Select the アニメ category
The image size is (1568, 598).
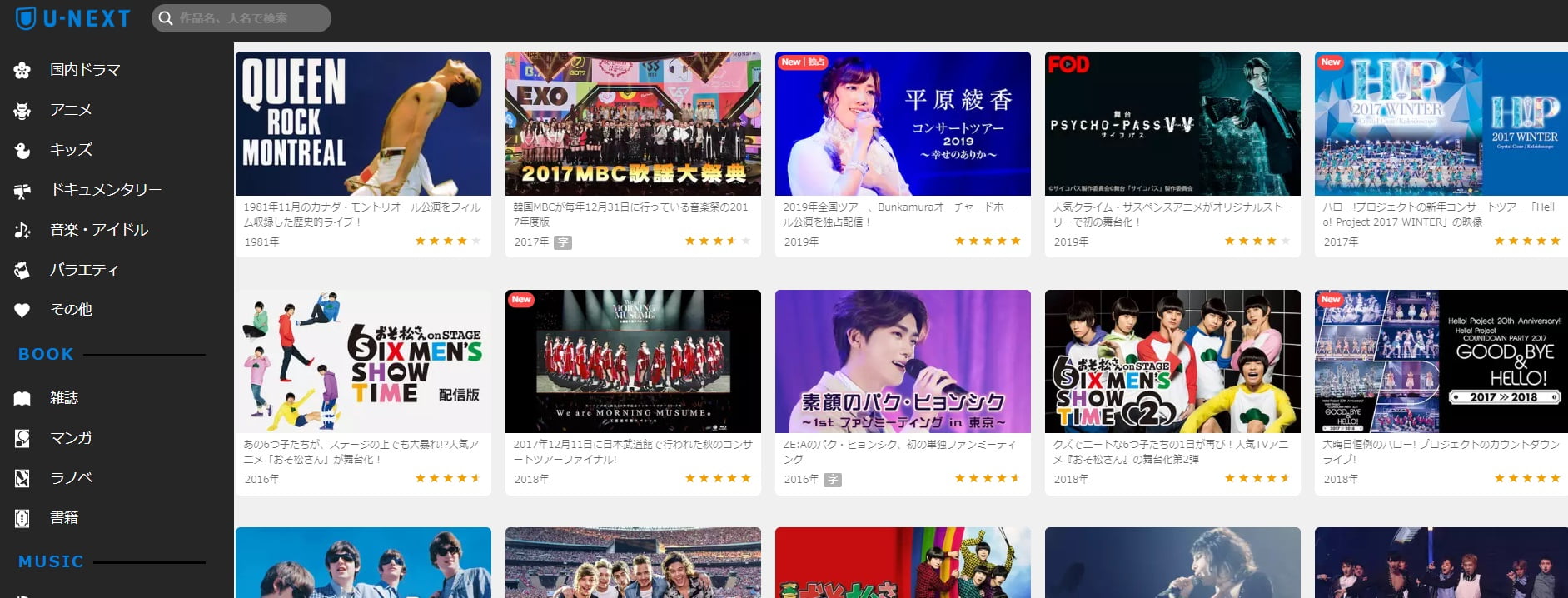coord(71,110)
